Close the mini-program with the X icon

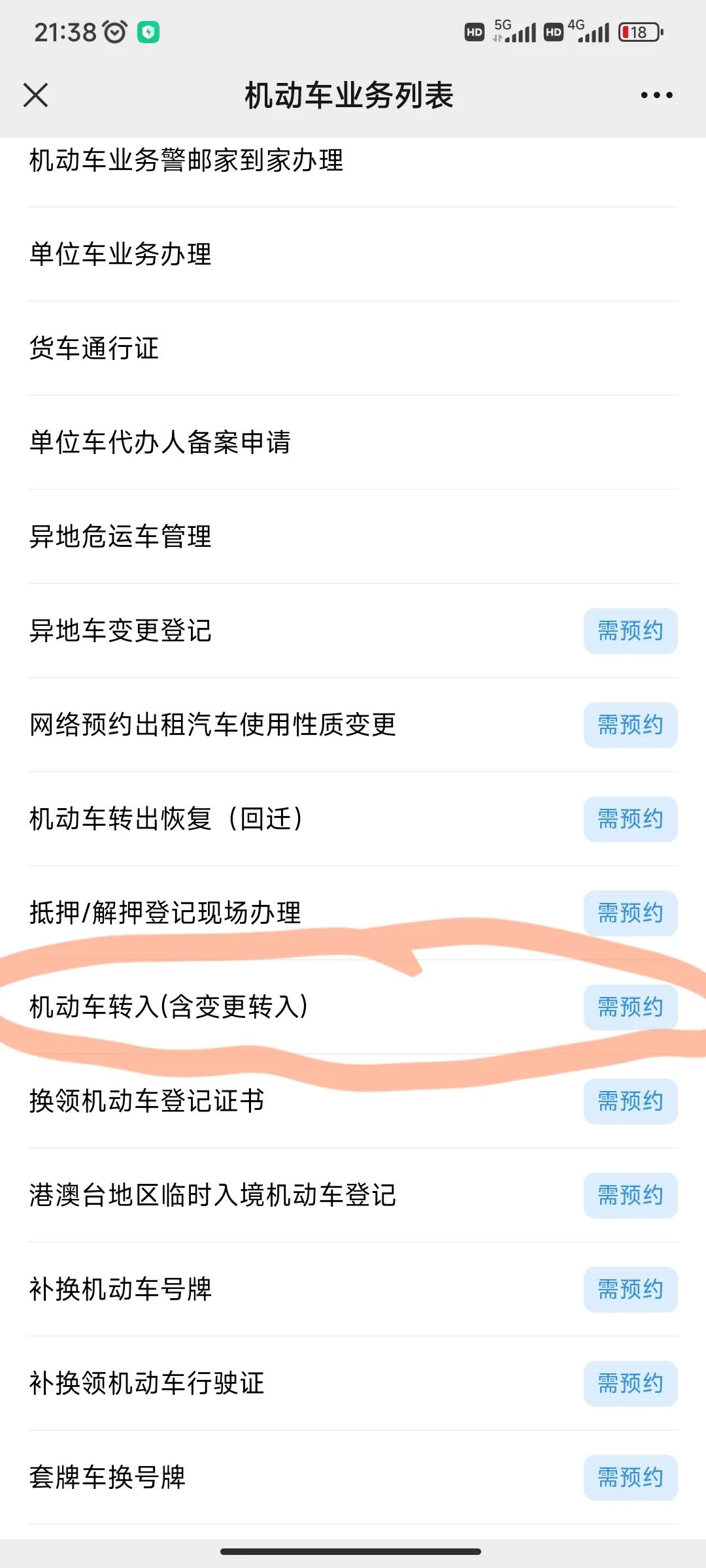[x=37, y=94]
